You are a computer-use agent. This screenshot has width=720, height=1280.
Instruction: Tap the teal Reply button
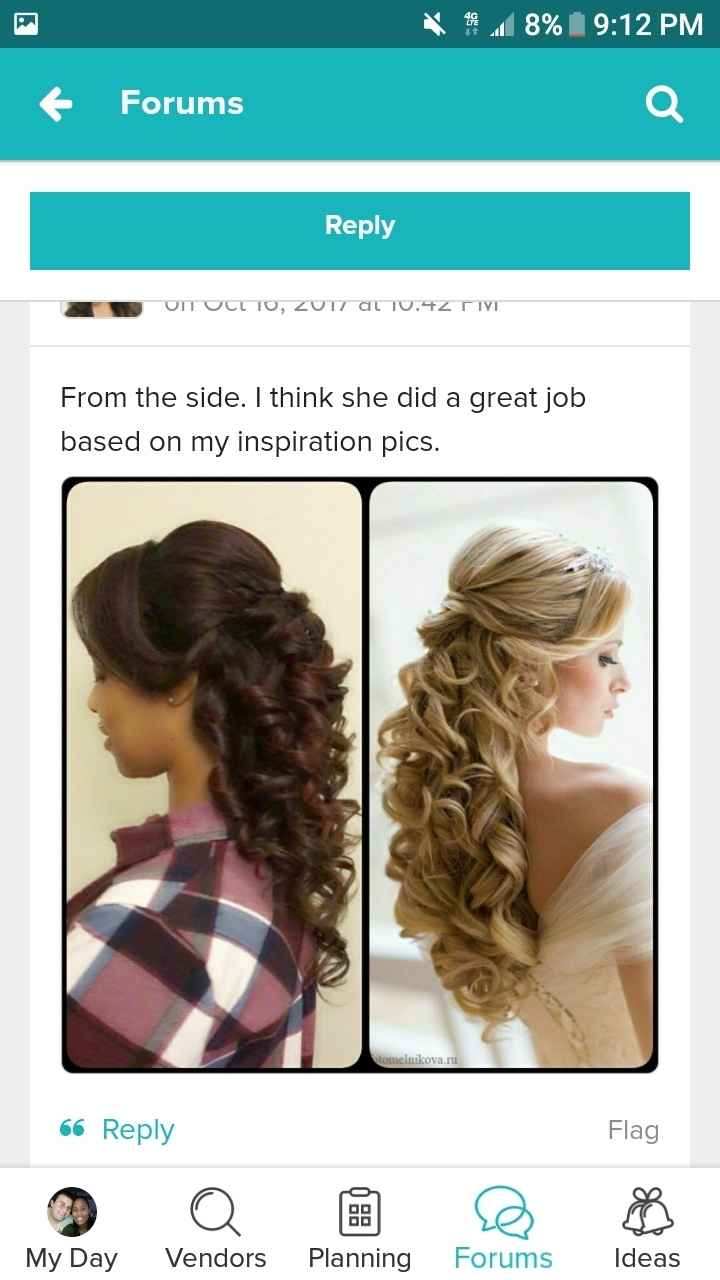360,226
